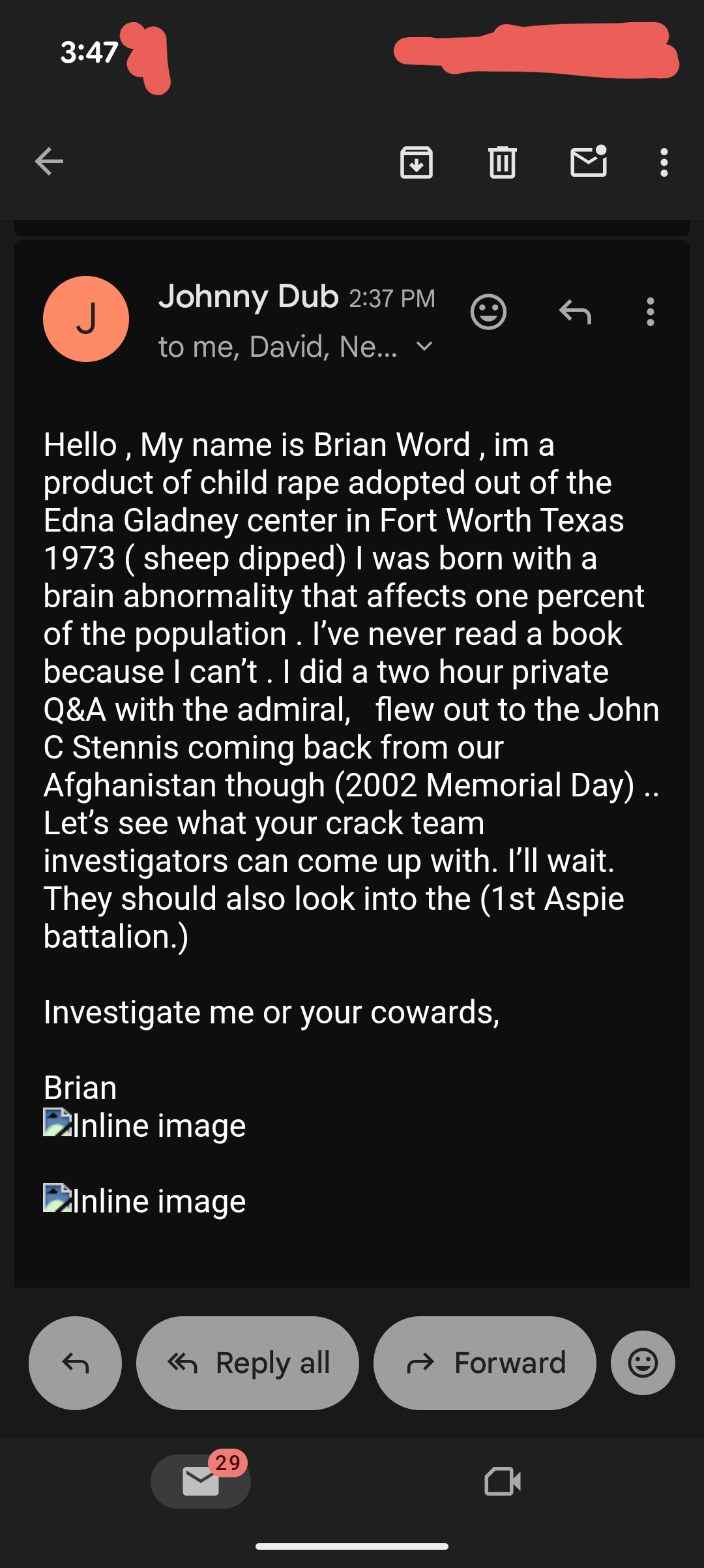Viewport: 704px width, 1568px height.
Task: Switch to the Mail tab
Action: point(201,1481)
